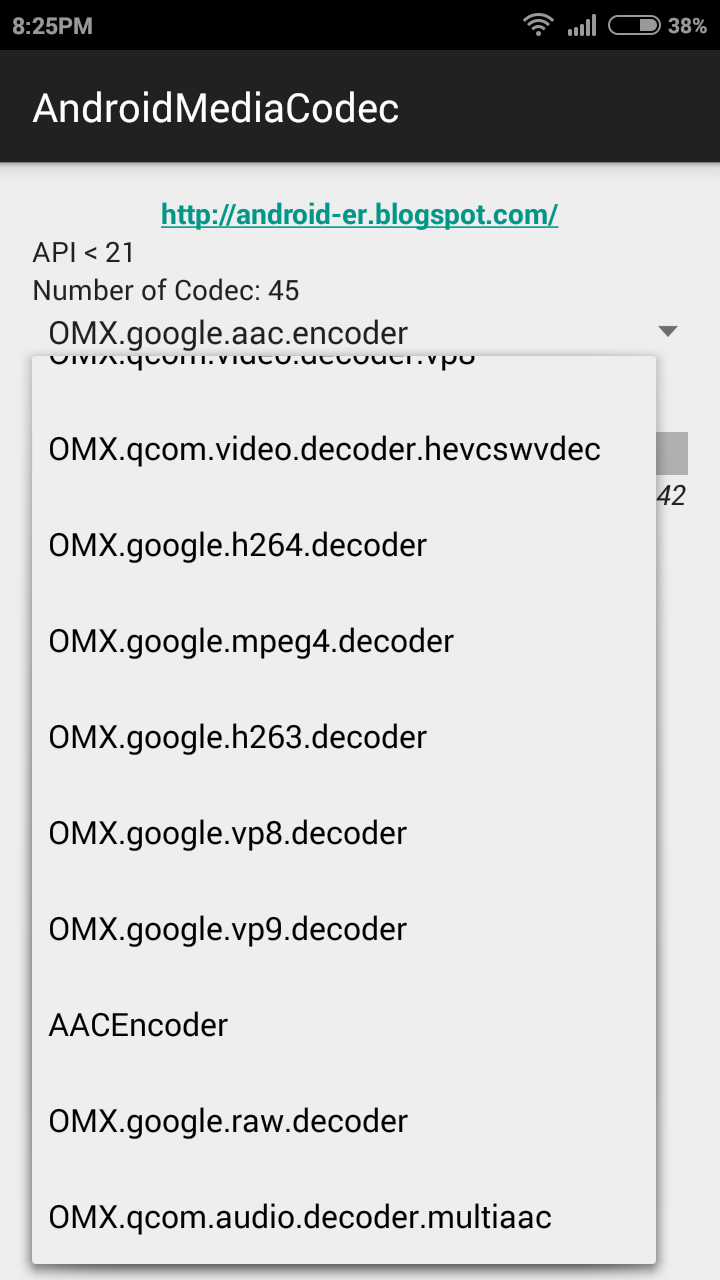Select OMX.google.h264.decoder codec
The height and width of the screenshot is (1280, 720).
[237, 545]
